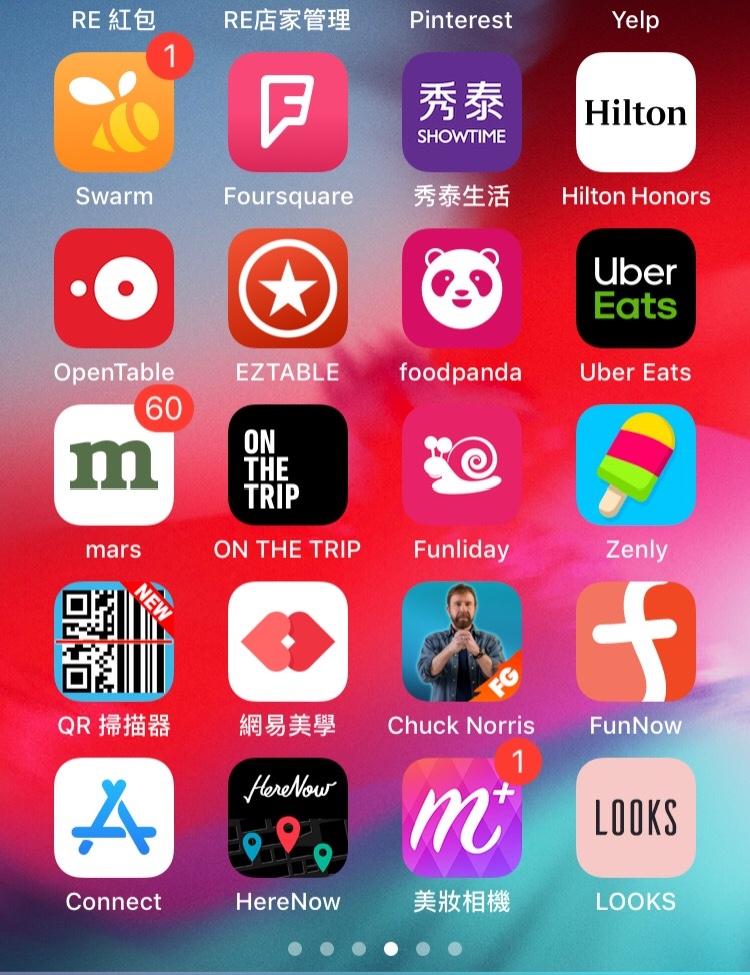
Task: Open ON THE TRIP
Action: tap(288, 465)
